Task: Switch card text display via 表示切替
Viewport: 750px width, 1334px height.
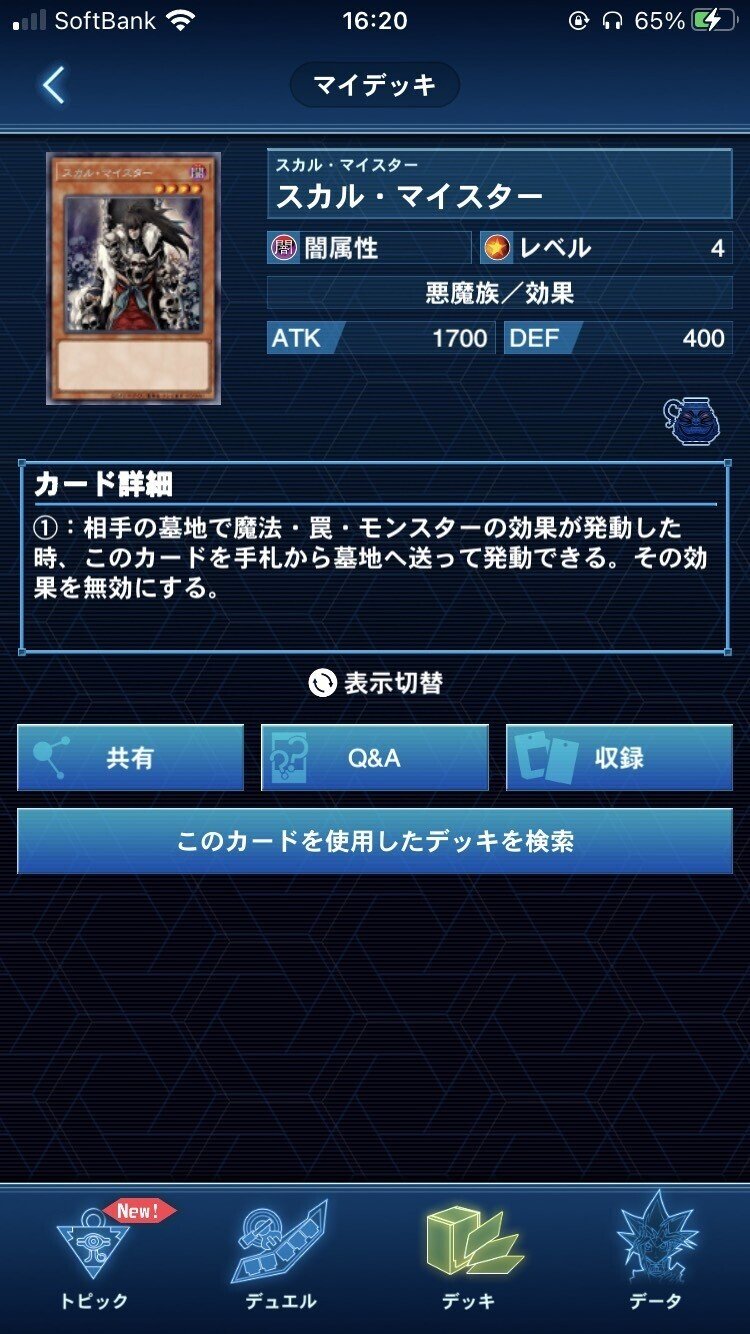Action: 375,683
